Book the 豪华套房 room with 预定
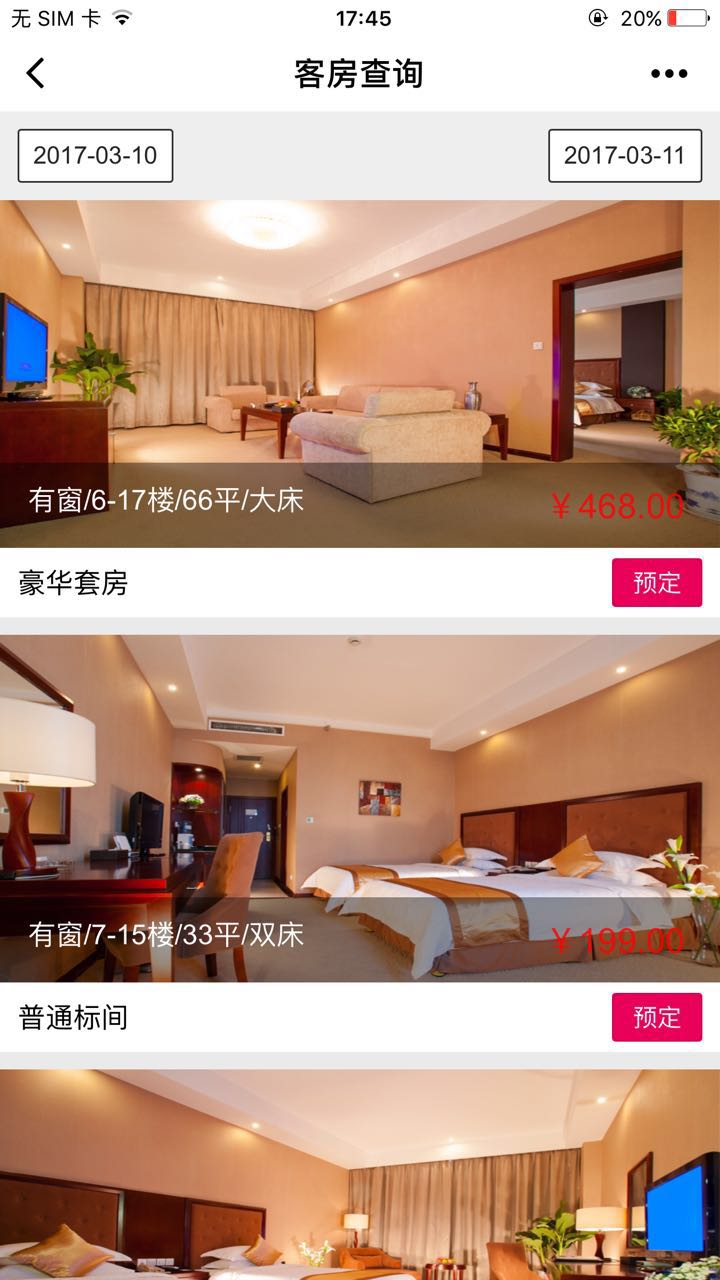 pyautogui.click(x=657, y=583)
